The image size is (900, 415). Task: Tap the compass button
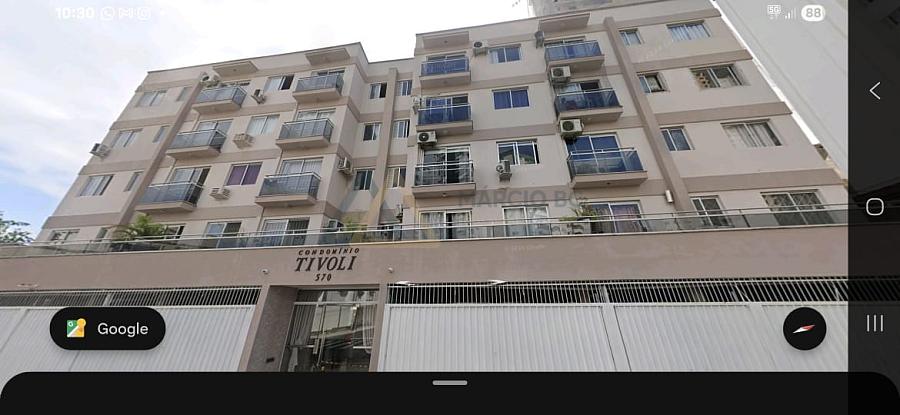point(804,328)
